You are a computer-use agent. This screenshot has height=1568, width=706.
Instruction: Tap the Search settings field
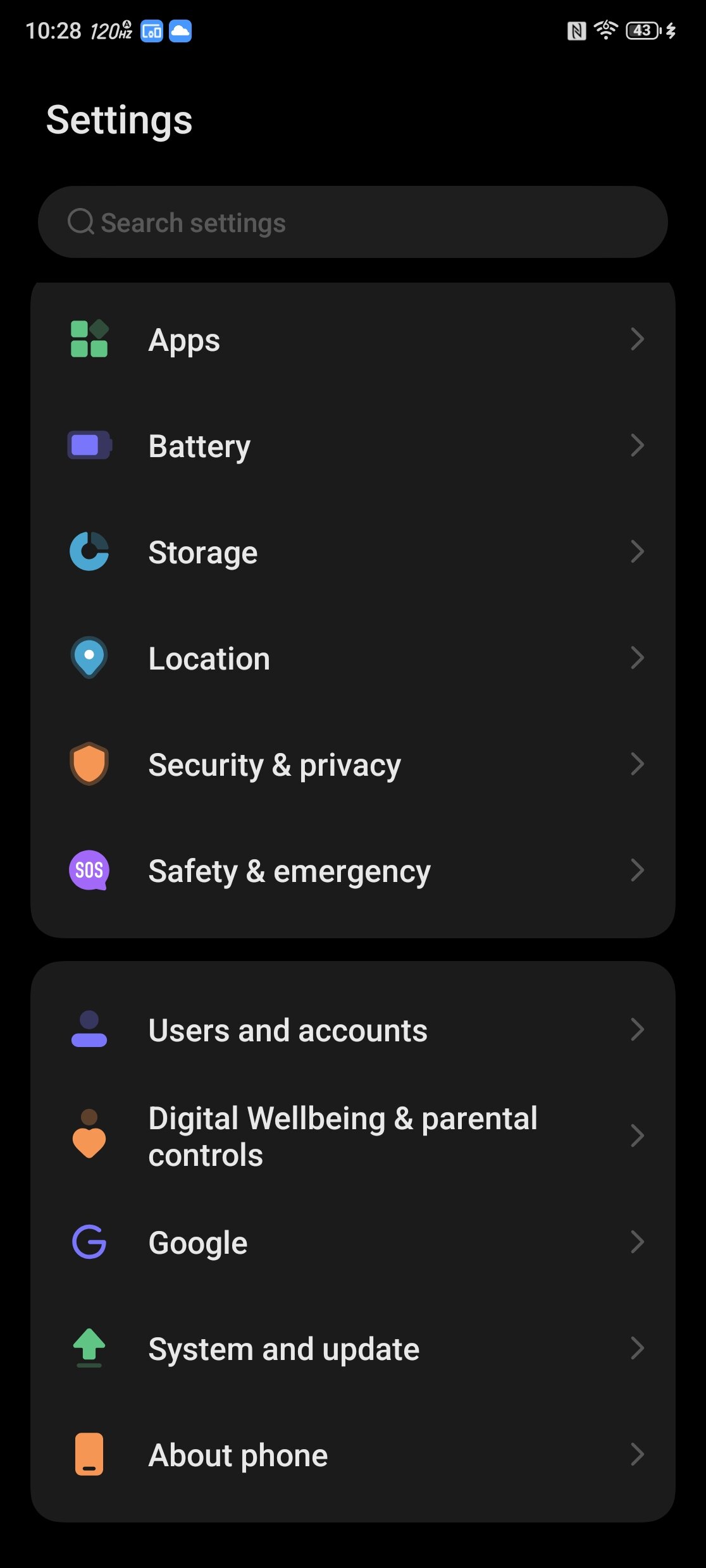(353, 222)
